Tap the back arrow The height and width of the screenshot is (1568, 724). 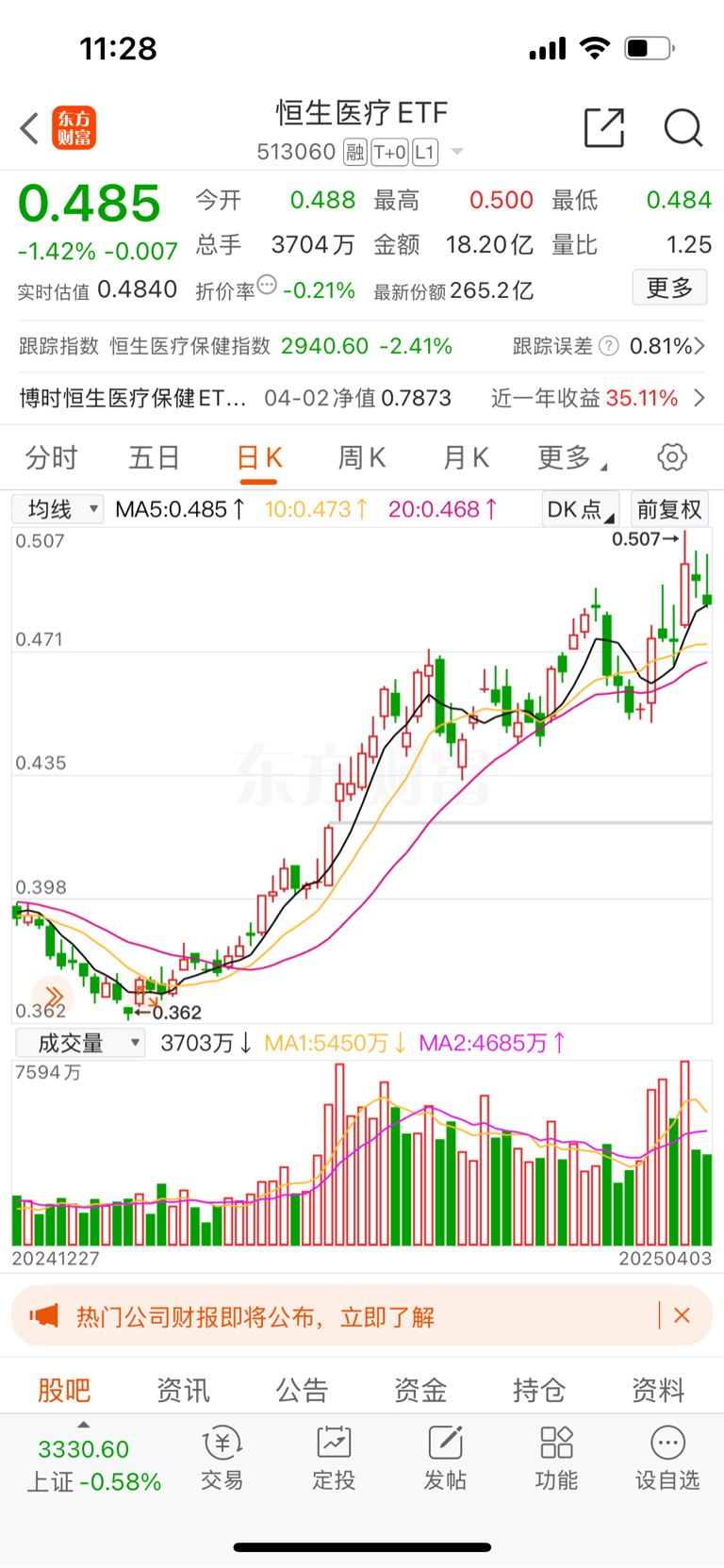(x=27, y=128)
